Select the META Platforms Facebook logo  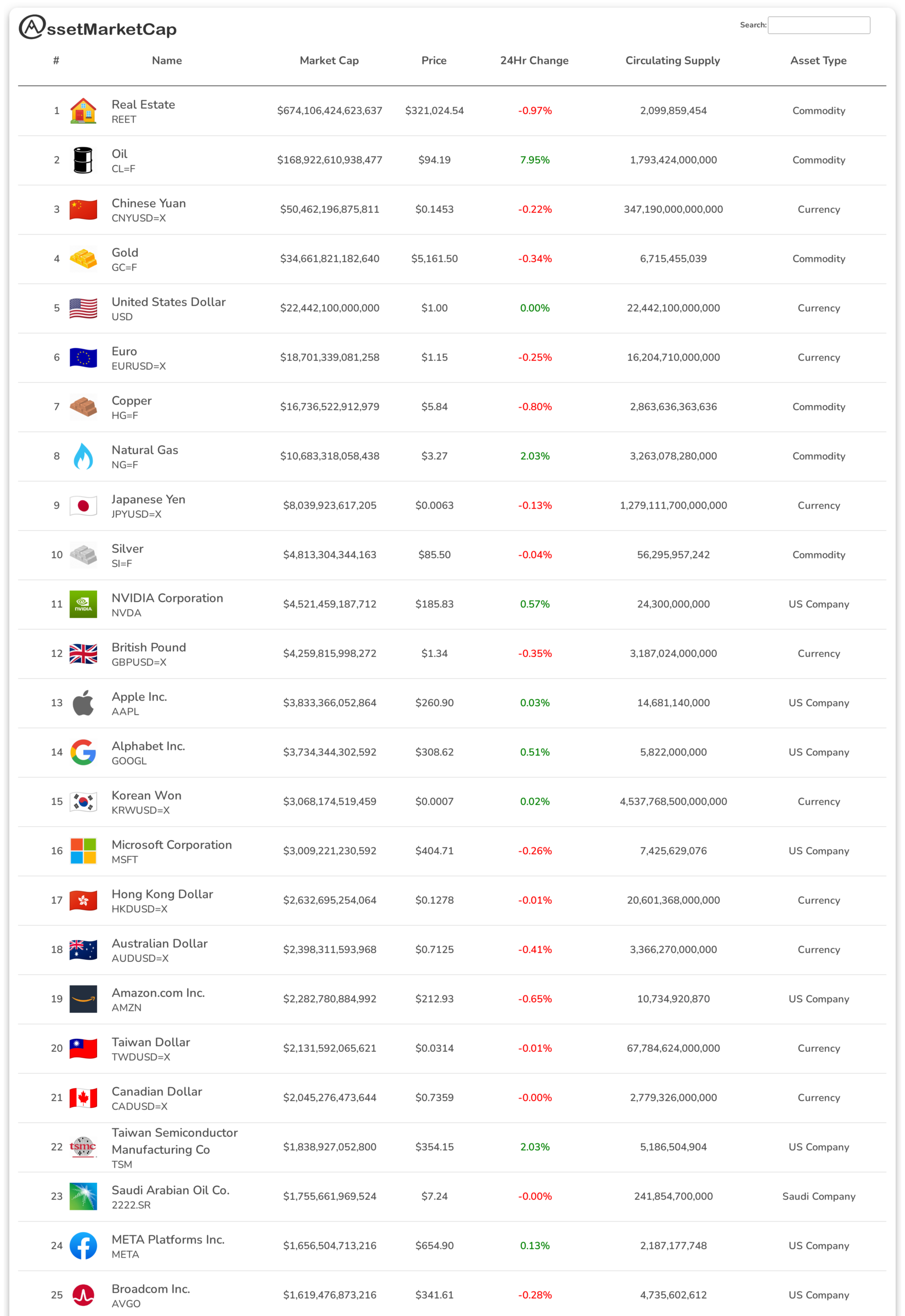coord(83,1246)
